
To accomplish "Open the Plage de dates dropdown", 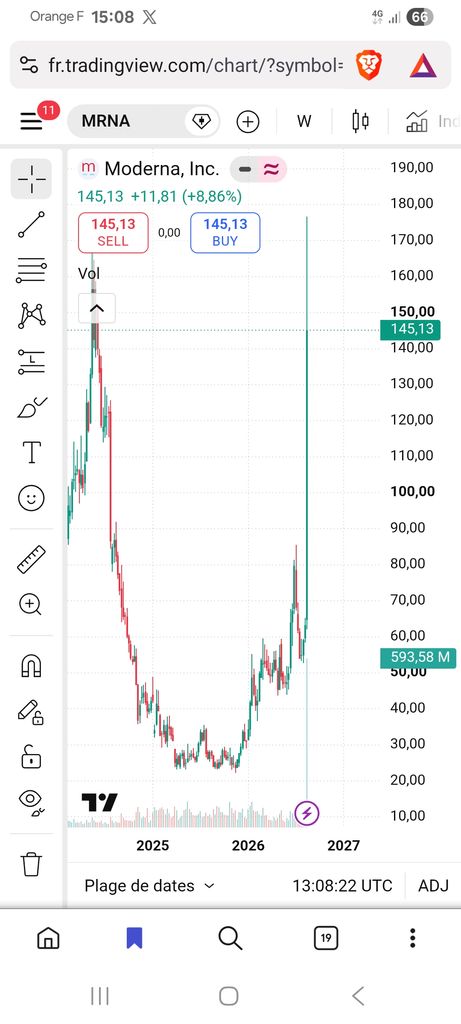I will pyautogui.click(x=150, y=886).
